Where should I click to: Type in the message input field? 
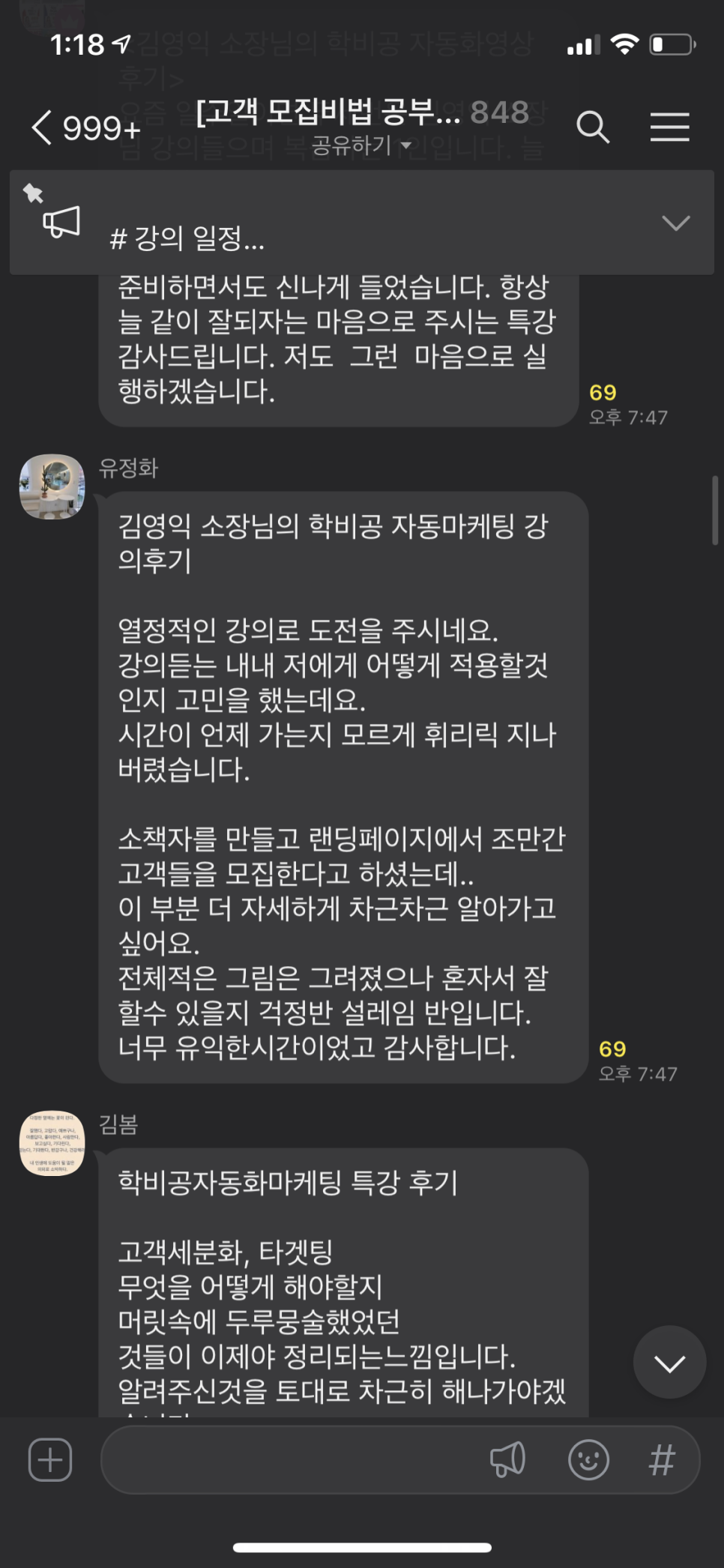point(292,1459)
